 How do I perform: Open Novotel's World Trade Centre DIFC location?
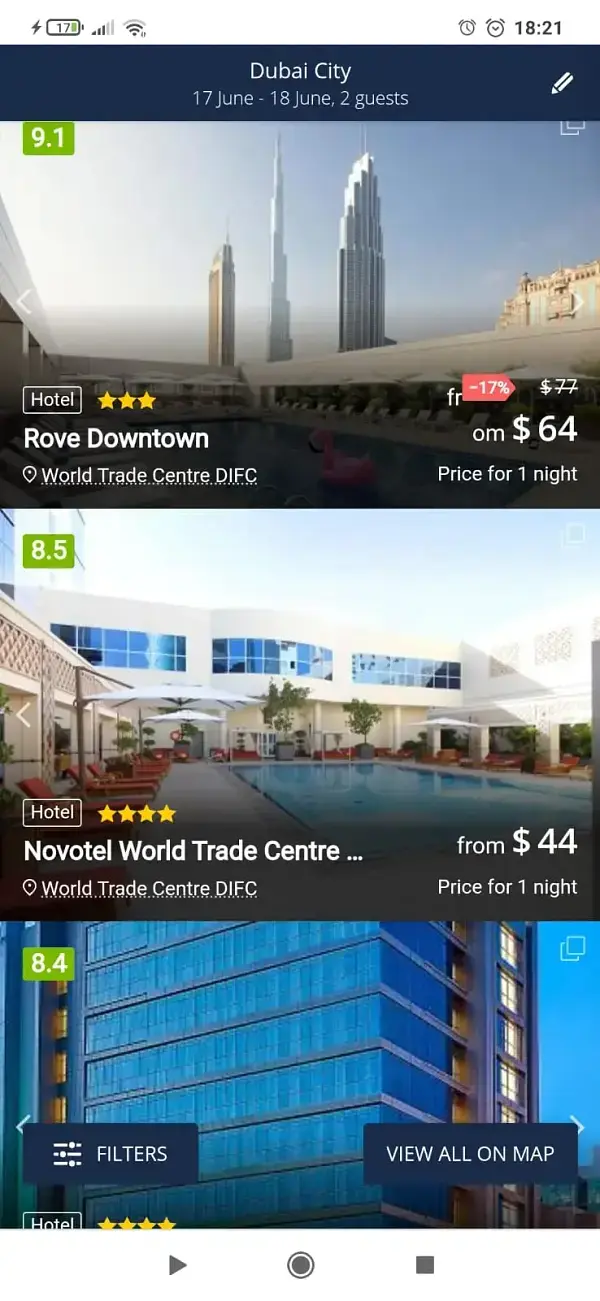click(x=148, y=888)
